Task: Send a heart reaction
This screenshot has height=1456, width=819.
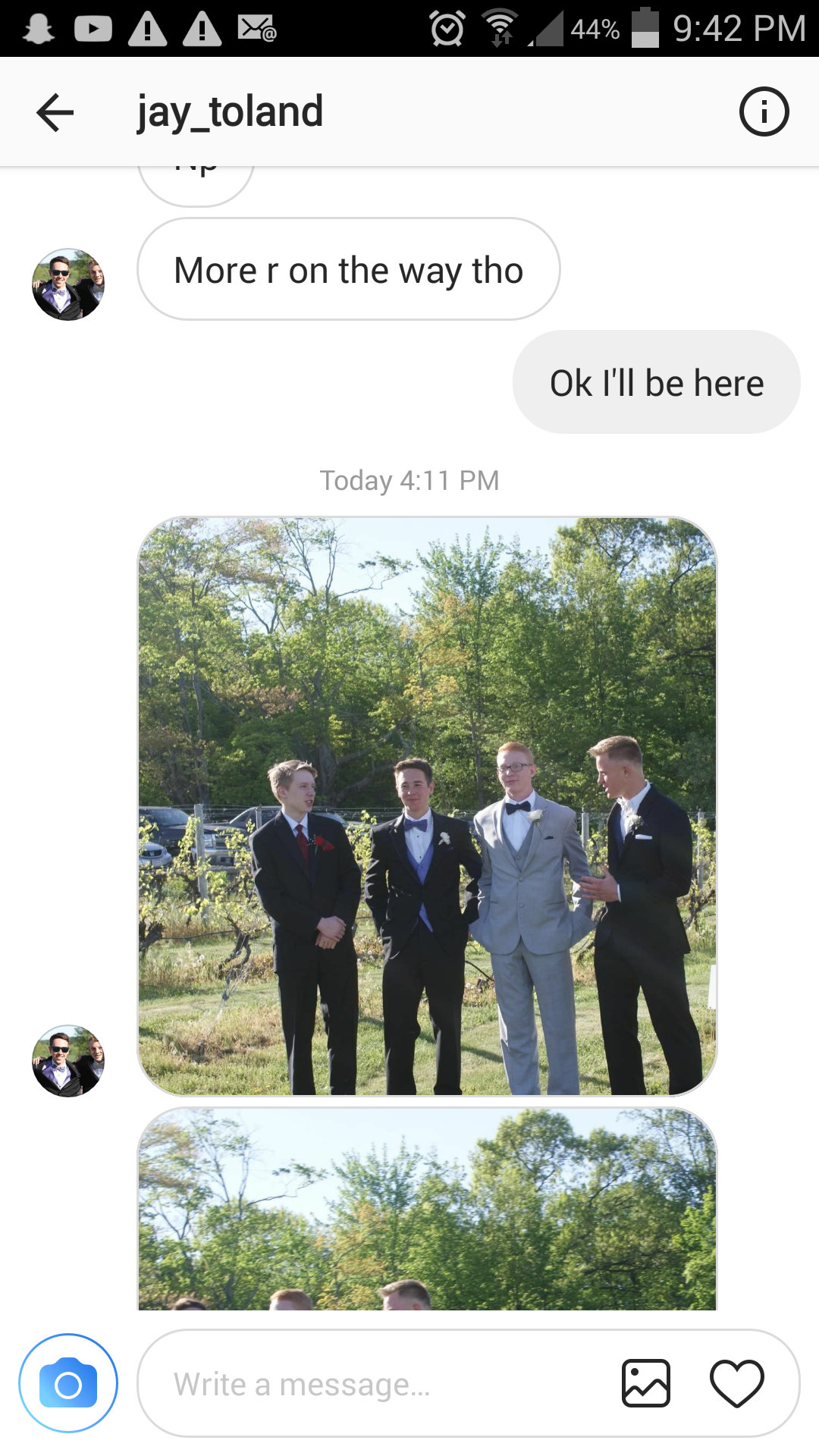Action: tap(736, 1383)
